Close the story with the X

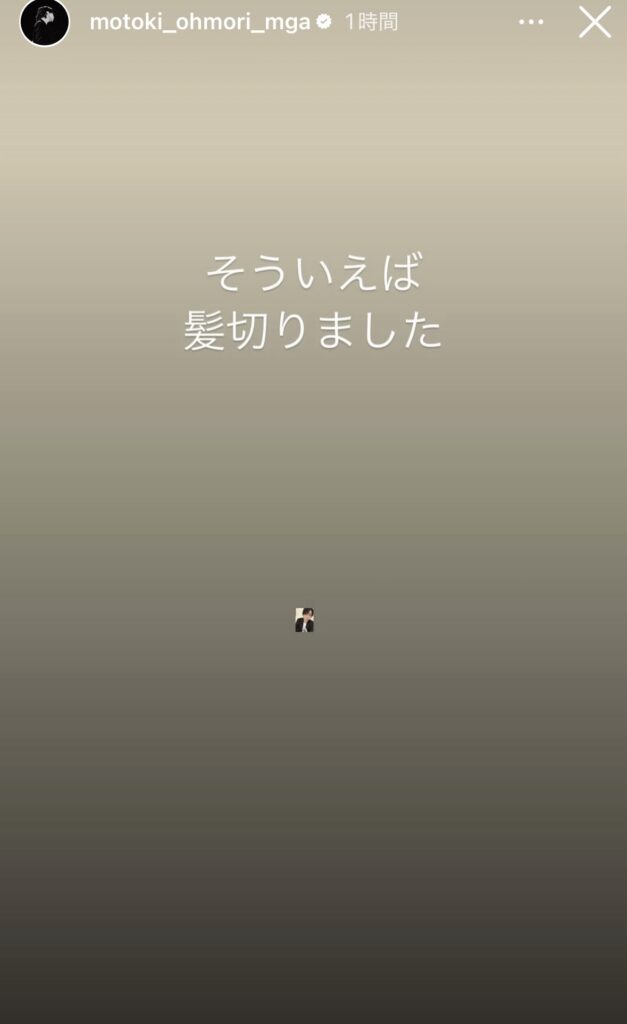tap(595, 22)
